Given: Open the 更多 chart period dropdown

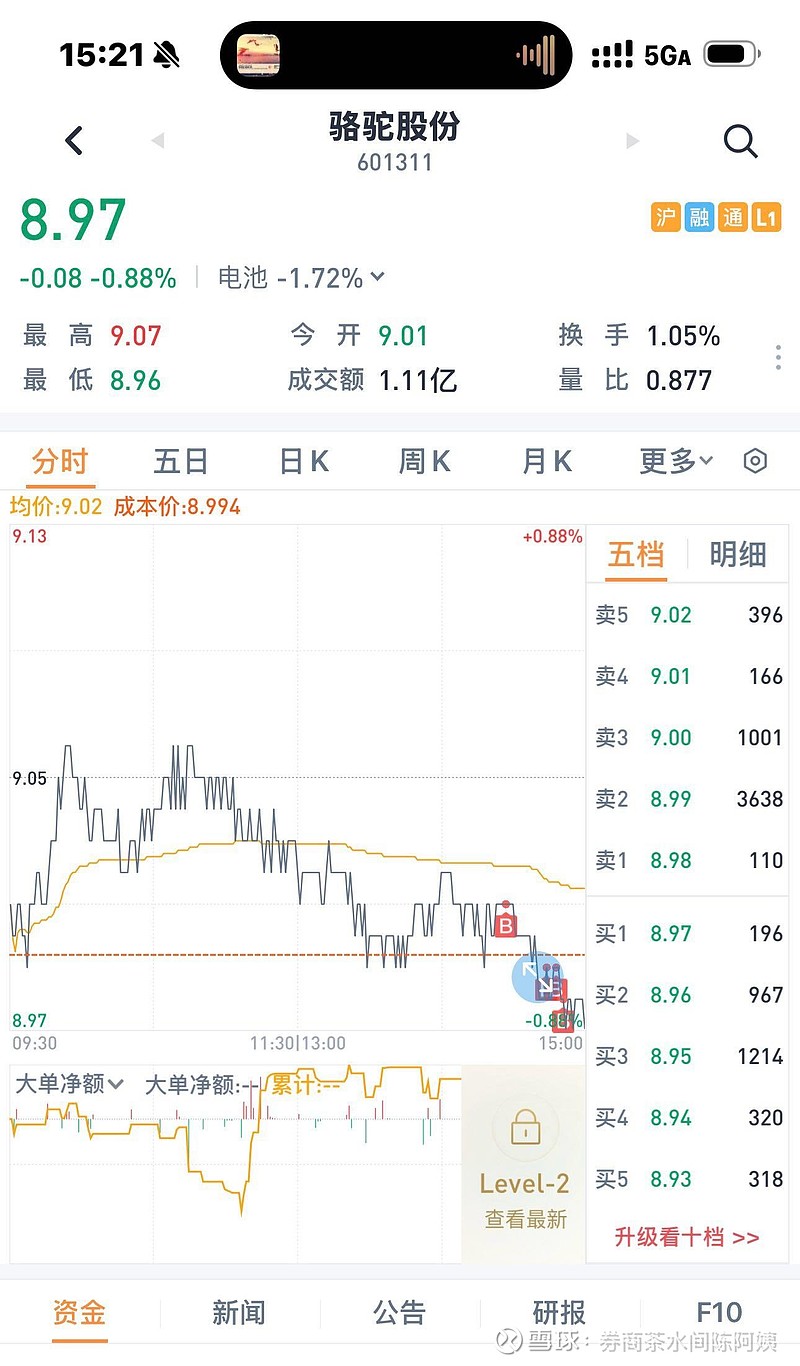Looking at the screenshot, I should (671, 461).
